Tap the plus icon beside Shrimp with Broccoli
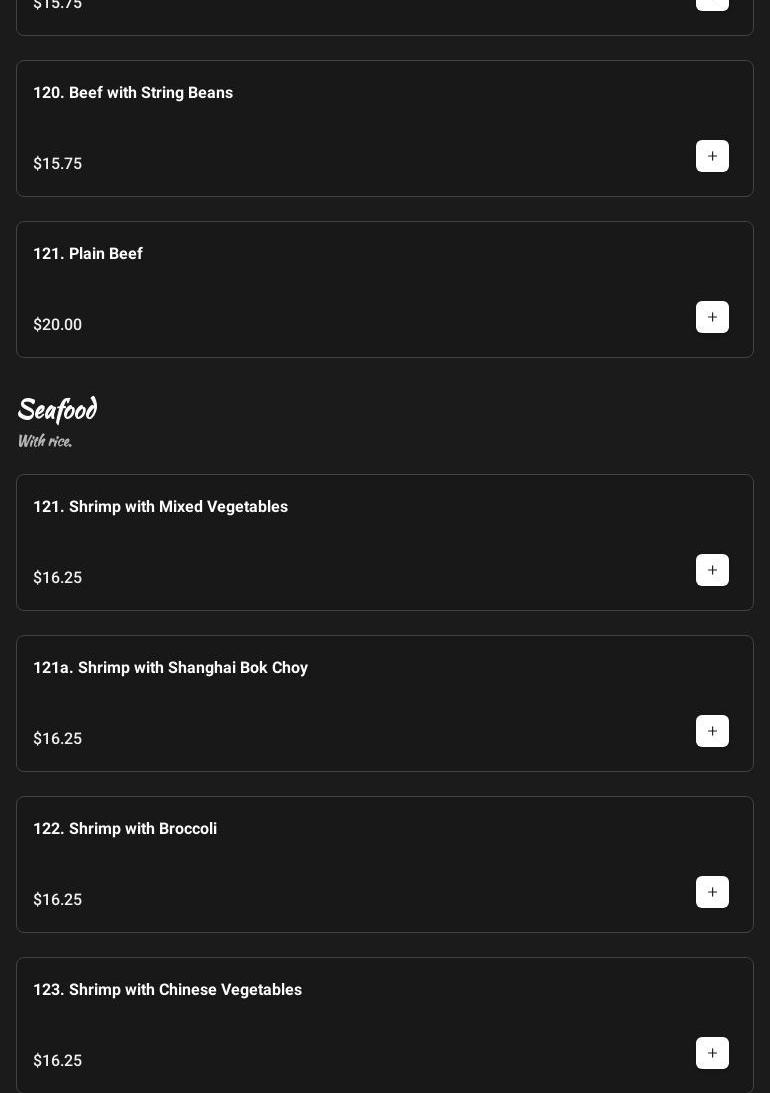 (x=712, y=892)
